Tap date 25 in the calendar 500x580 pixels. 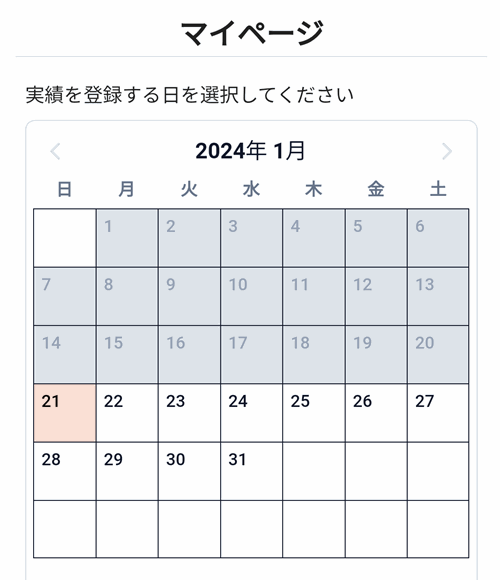(x=314, y=413)
